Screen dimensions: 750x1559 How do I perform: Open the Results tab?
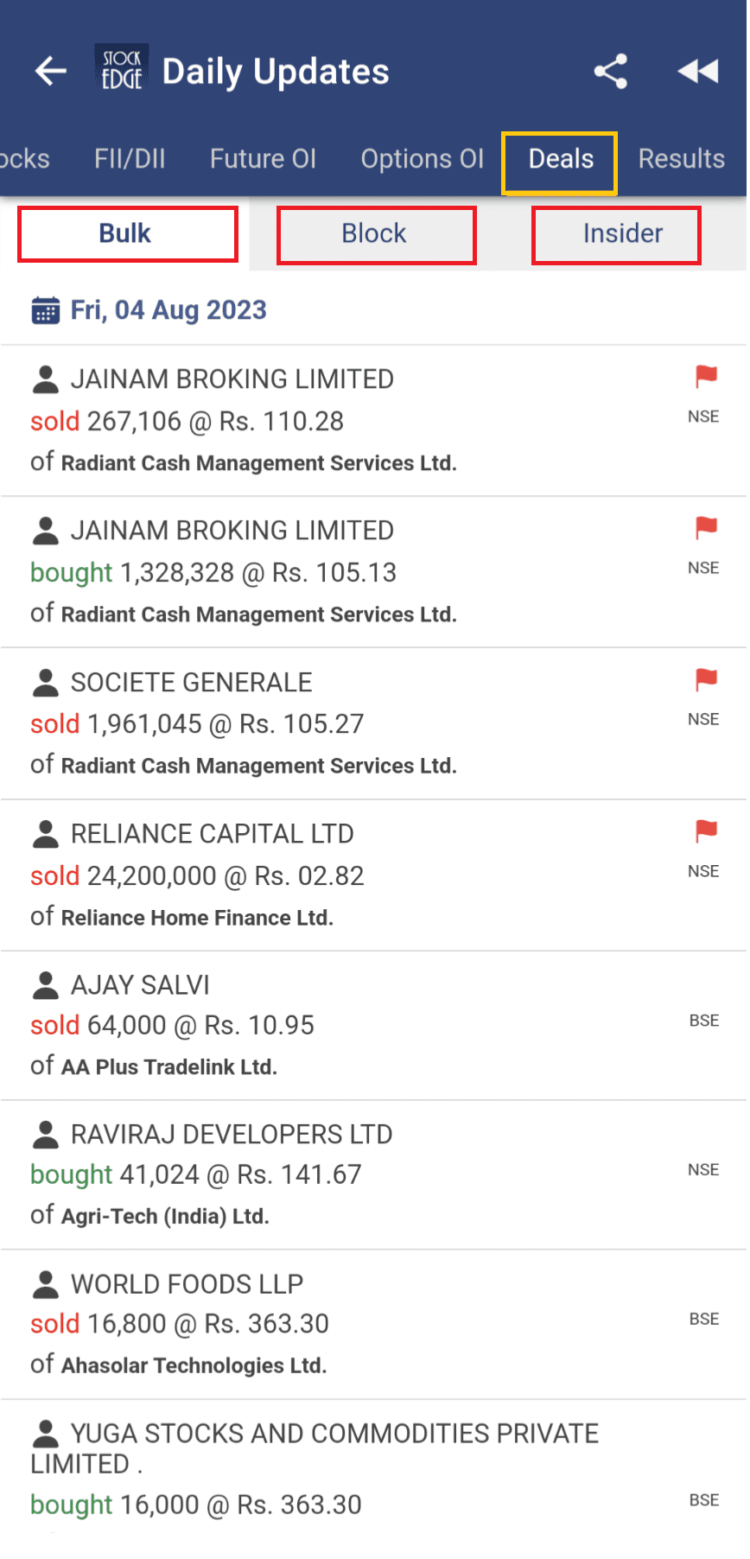point(682,158)
